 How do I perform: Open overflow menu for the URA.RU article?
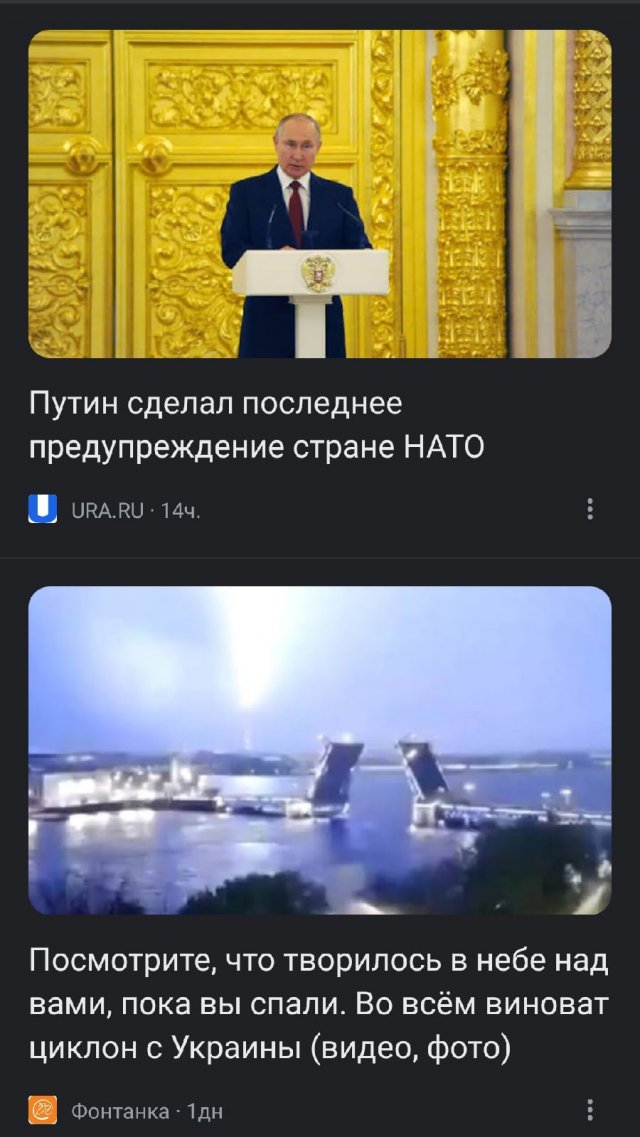(590, 510)
